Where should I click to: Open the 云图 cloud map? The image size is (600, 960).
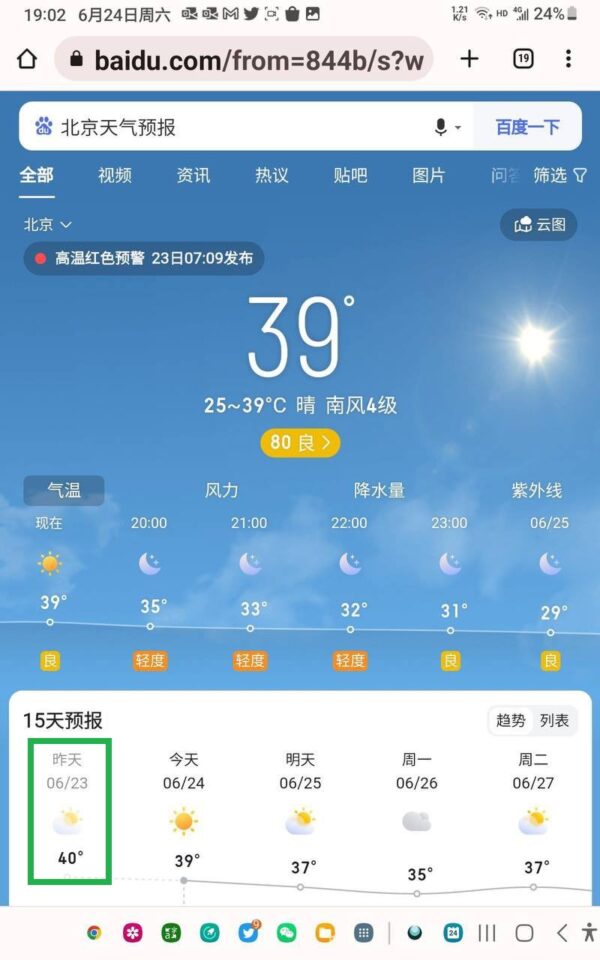click(540, 225)
